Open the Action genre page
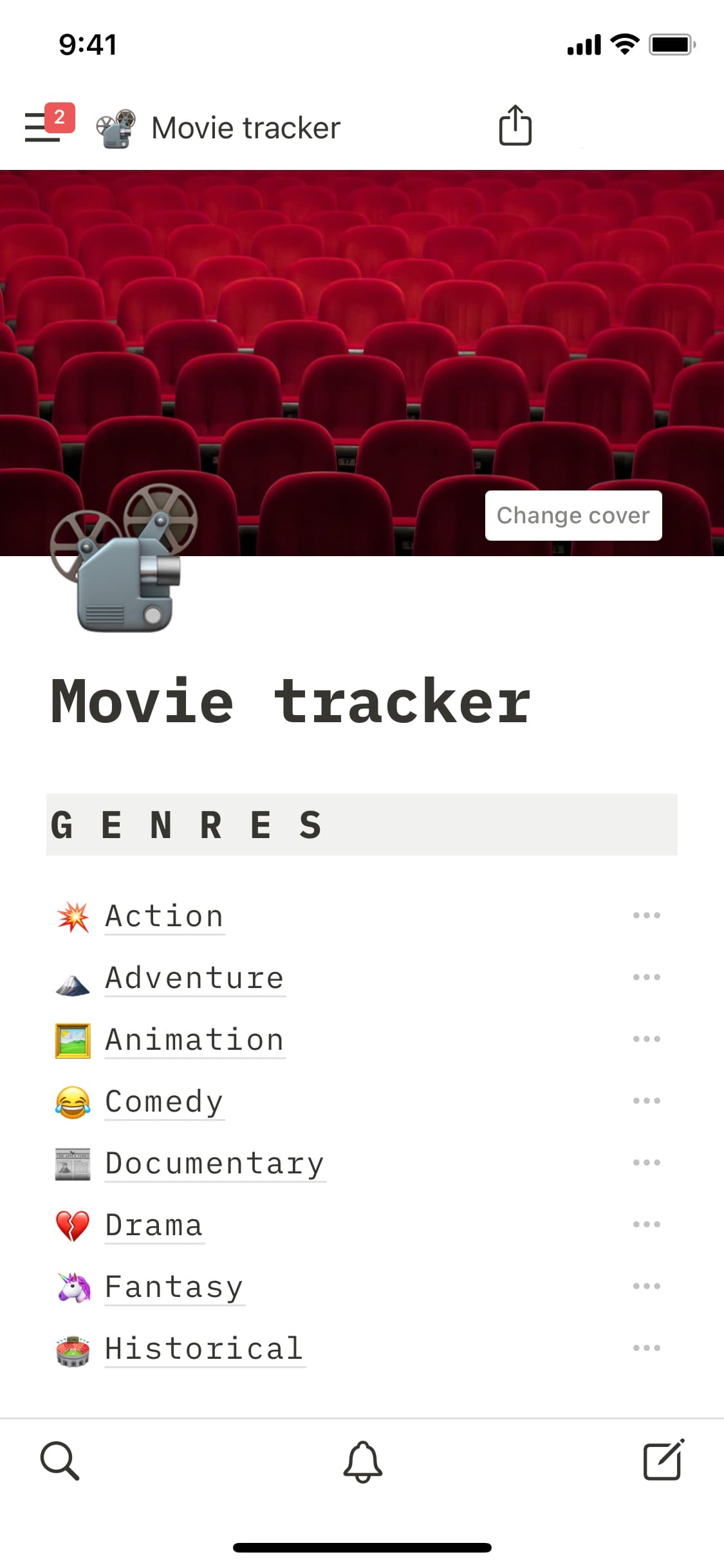 click(164, 916)
